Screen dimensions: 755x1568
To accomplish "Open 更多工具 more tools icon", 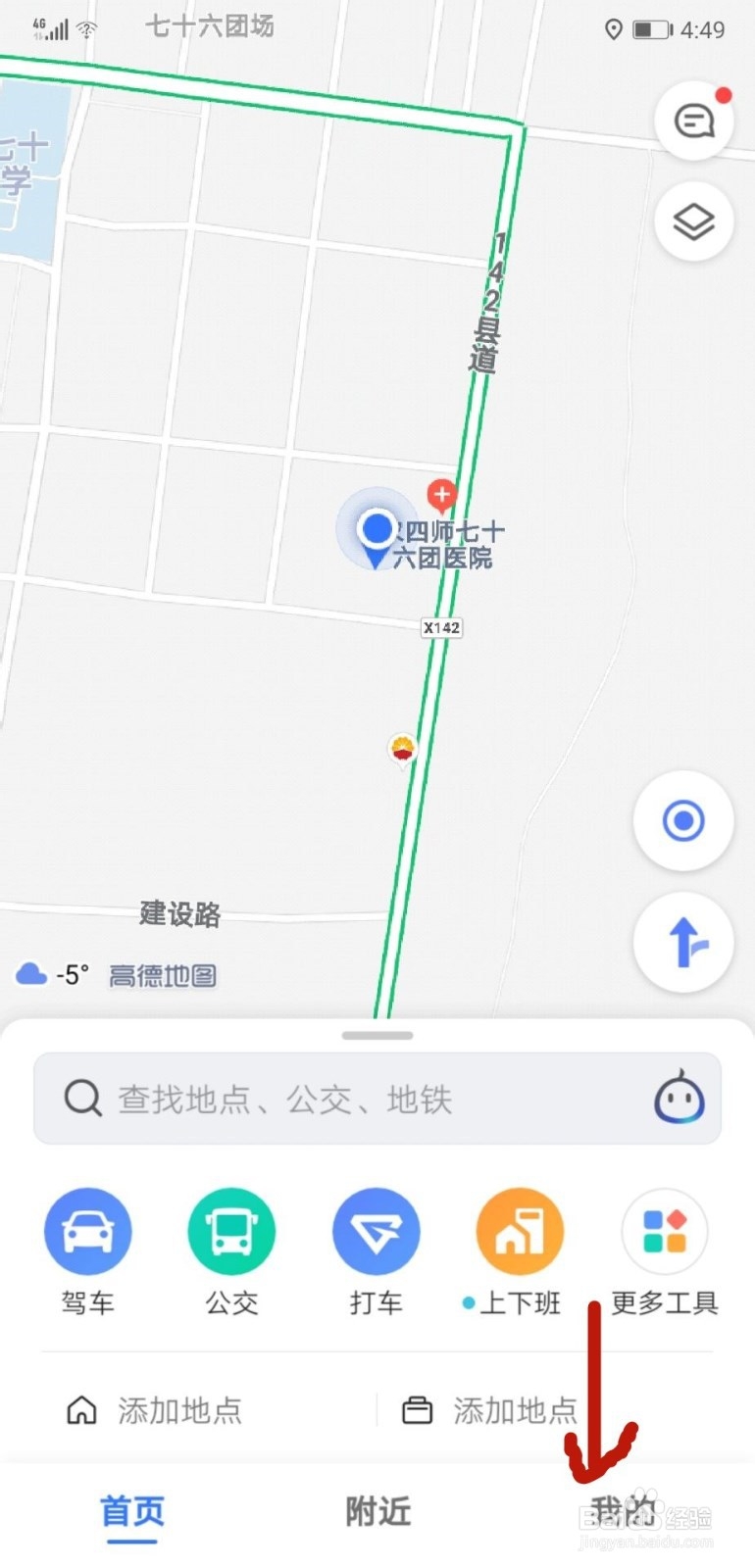I will [x=665, y=1230].
